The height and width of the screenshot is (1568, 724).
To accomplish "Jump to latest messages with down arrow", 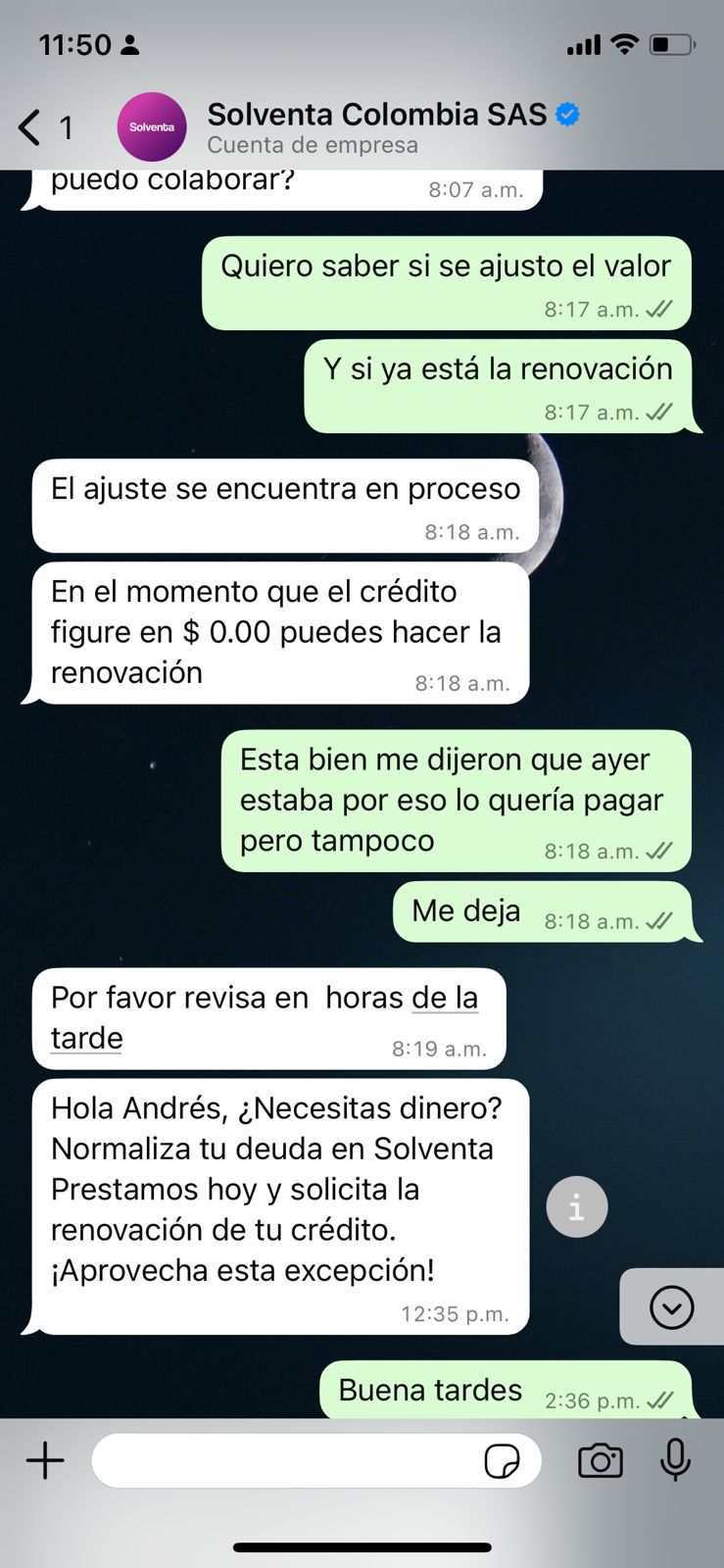I will (671, 1307).
